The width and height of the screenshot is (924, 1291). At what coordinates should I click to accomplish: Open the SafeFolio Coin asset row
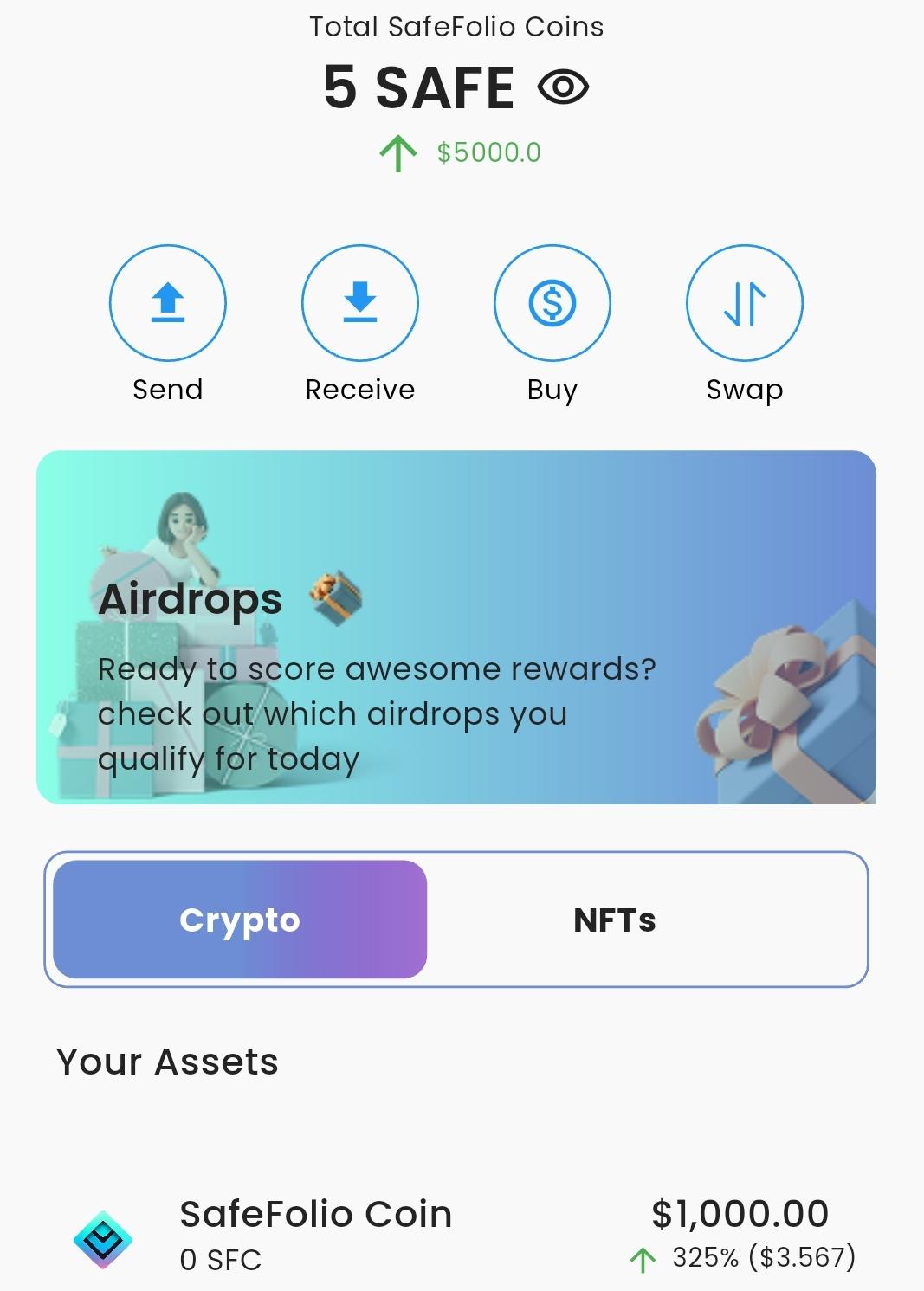tap(462, 1236)
